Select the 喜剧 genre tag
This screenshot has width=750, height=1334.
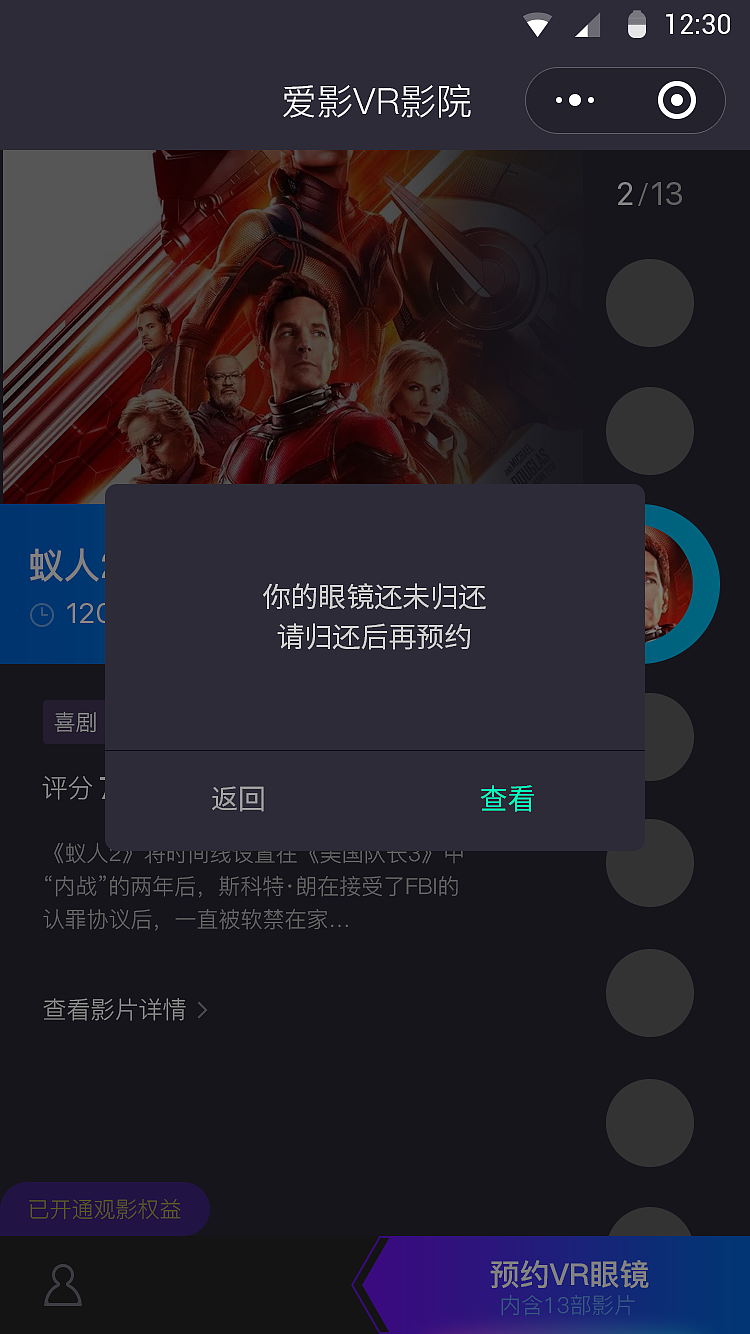tap(74, 721)
